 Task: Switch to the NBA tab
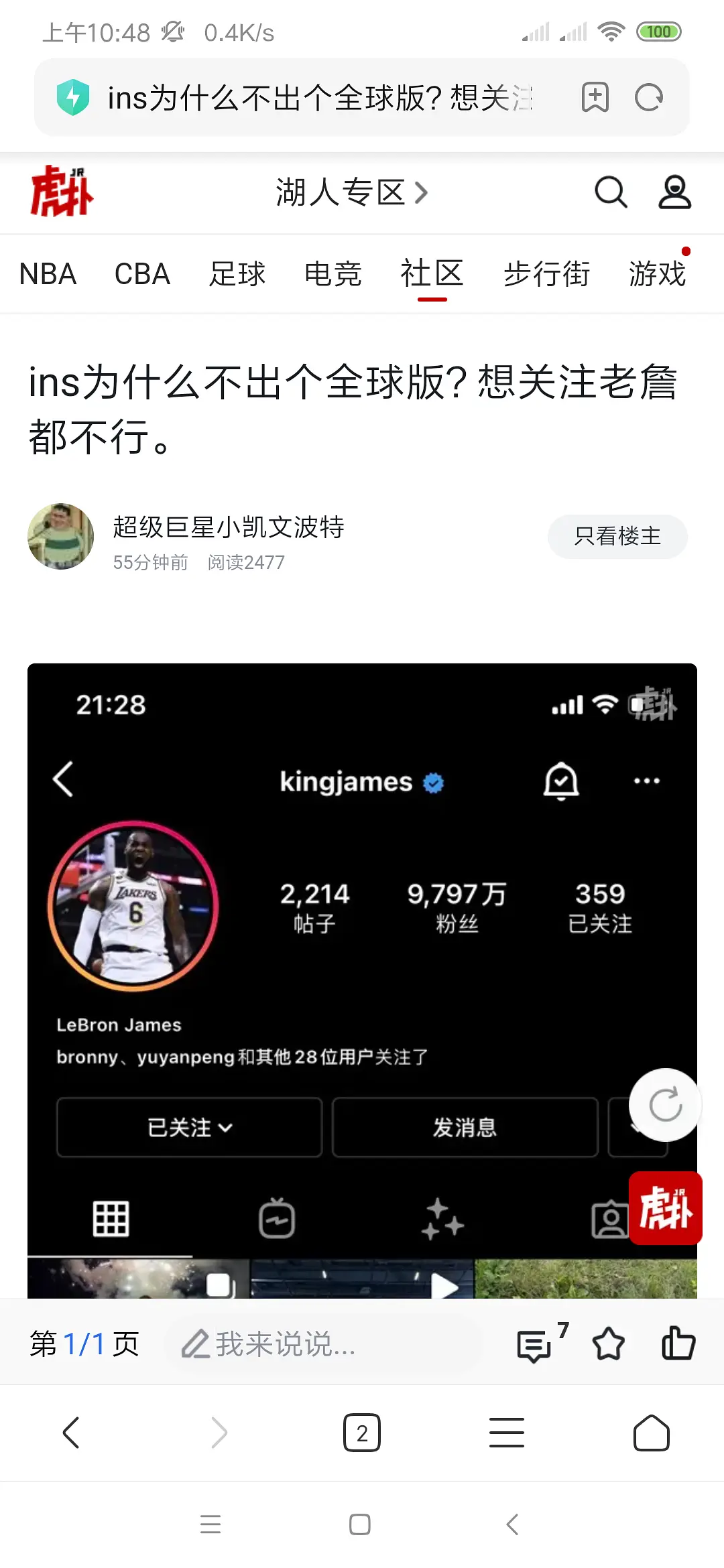48,274
